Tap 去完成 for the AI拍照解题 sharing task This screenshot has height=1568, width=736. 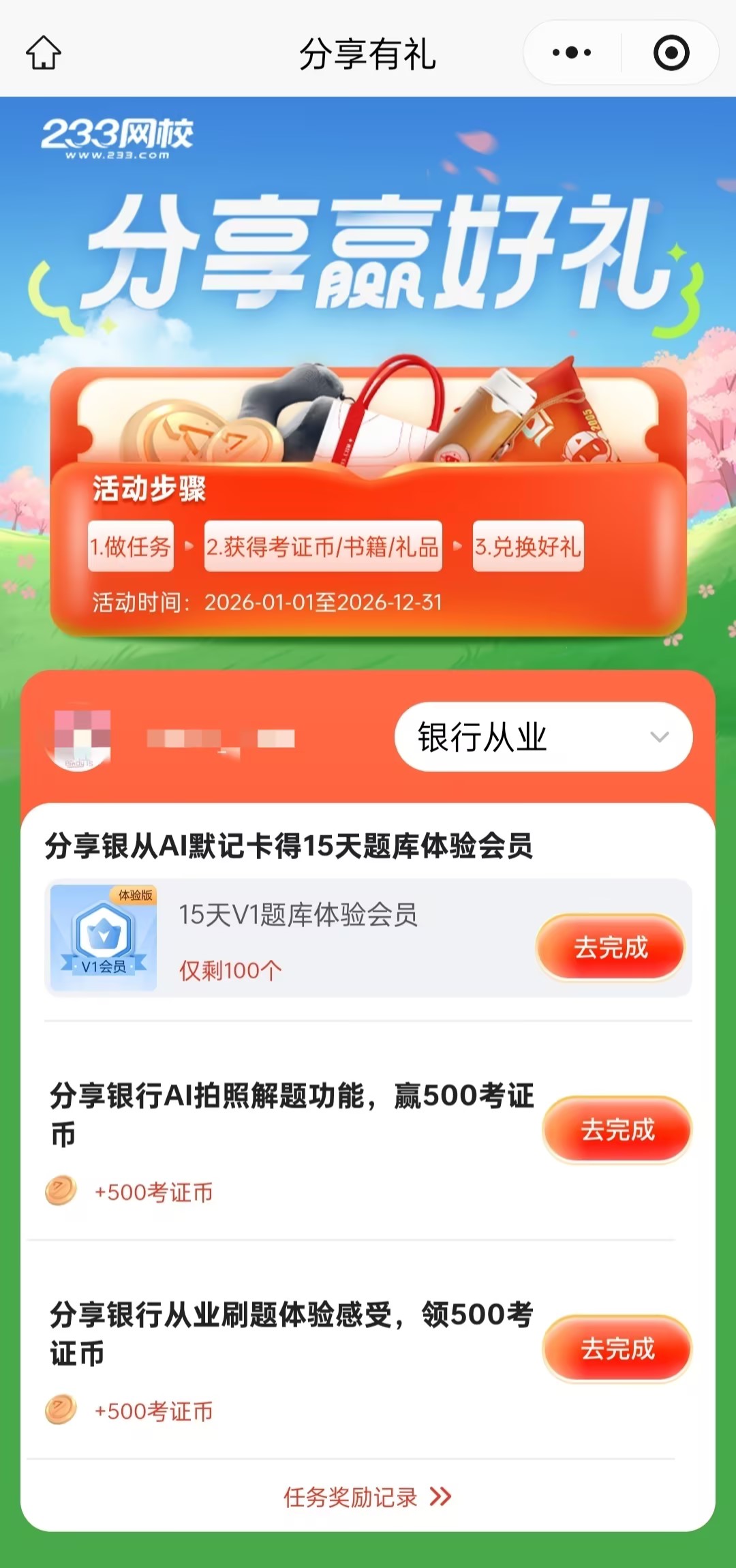(617, 1130)
